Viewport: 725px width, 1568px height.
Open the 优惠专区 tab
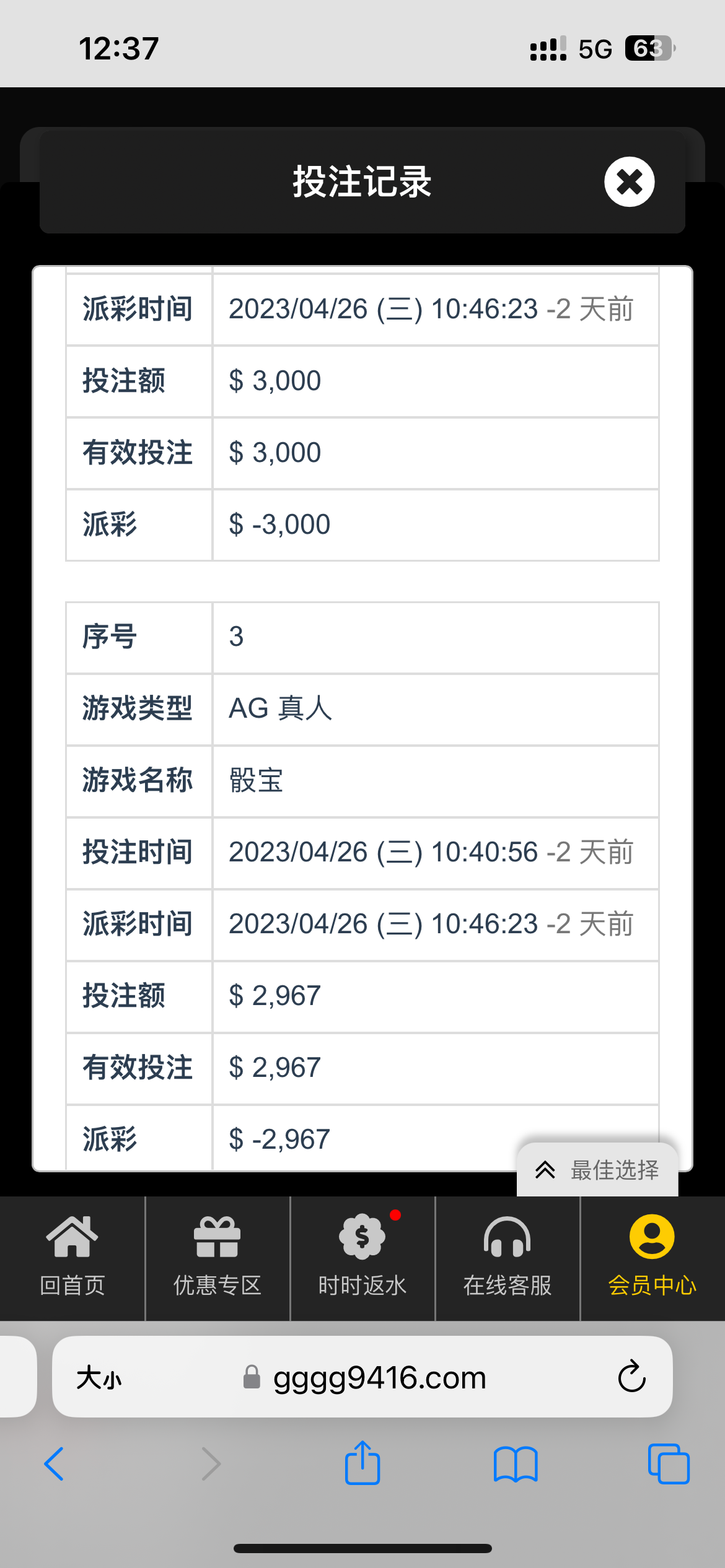coord(217,1257)
